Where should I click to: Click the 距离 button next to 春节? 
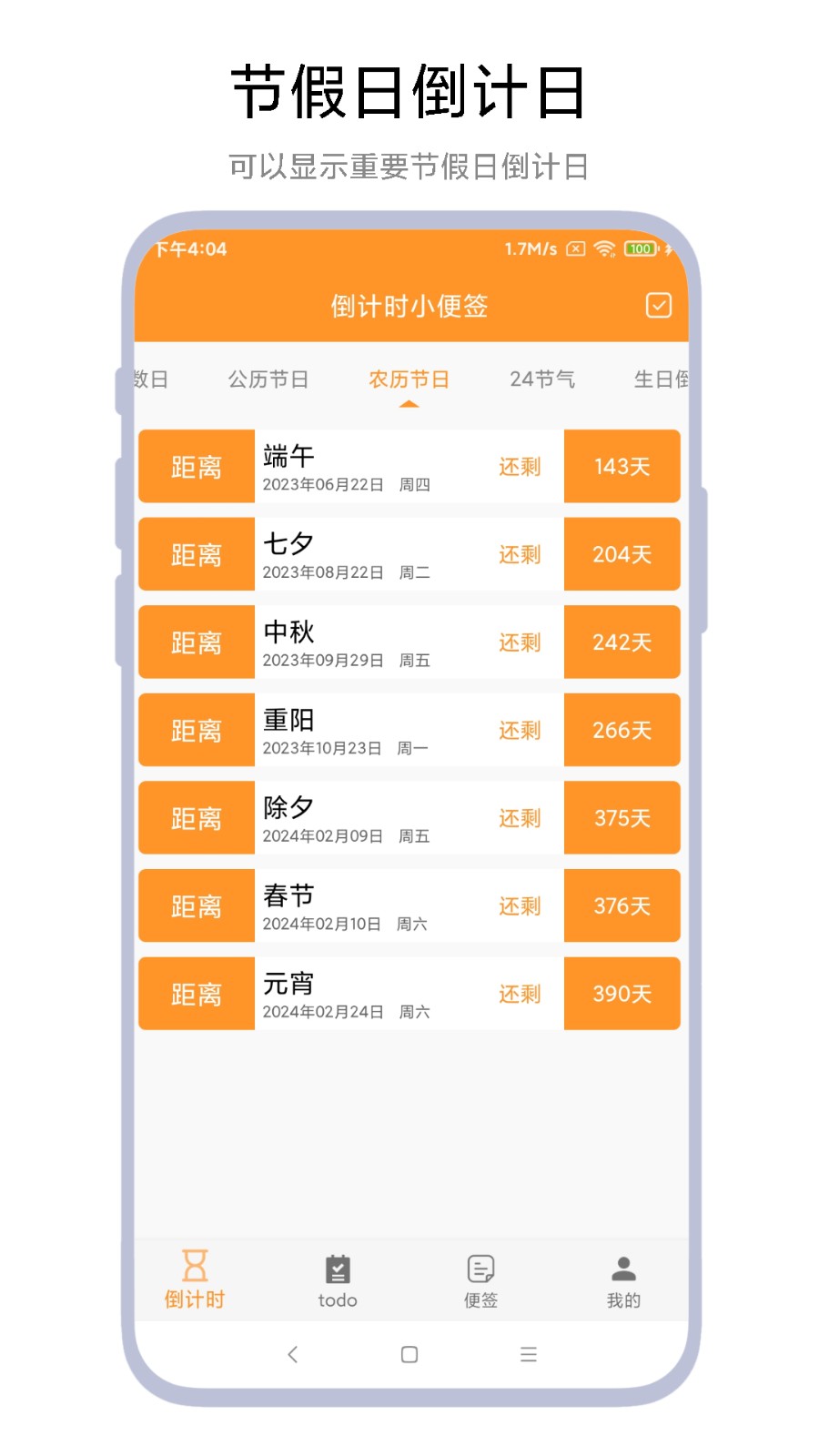[x=196, y=905]
